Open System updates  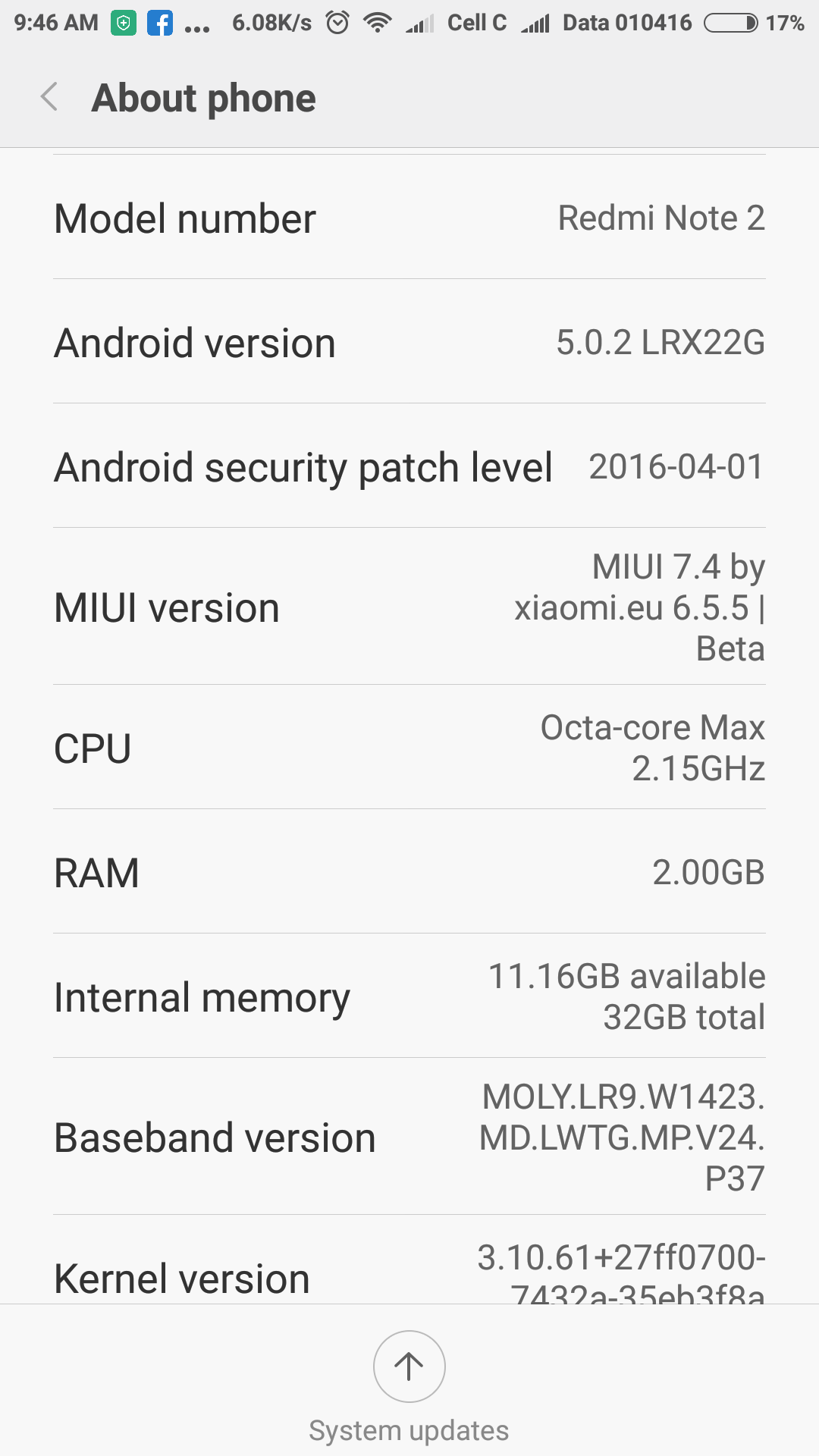click(x=409, y=1386)
